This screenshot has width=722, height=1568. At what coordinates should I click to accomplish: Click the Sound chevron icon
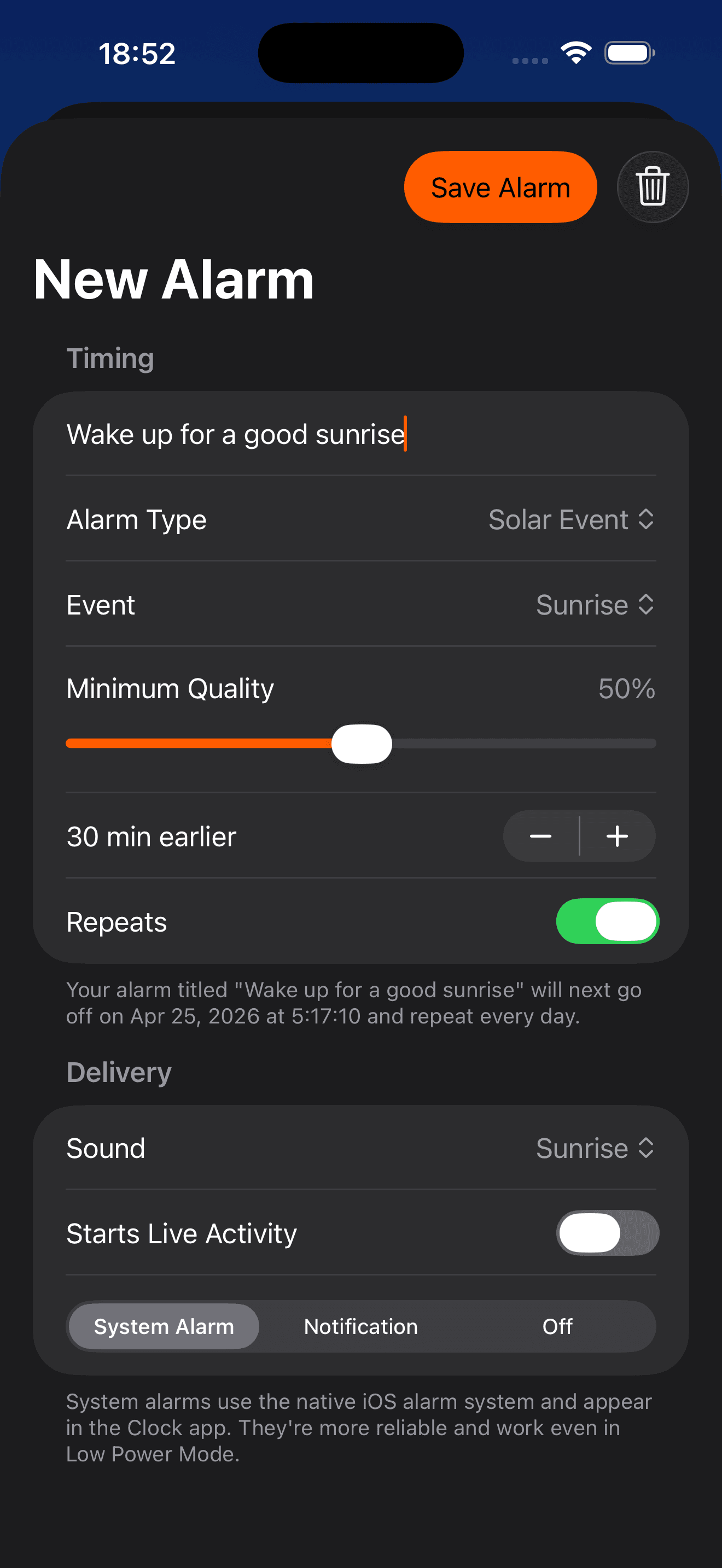tap(647, 1148)
